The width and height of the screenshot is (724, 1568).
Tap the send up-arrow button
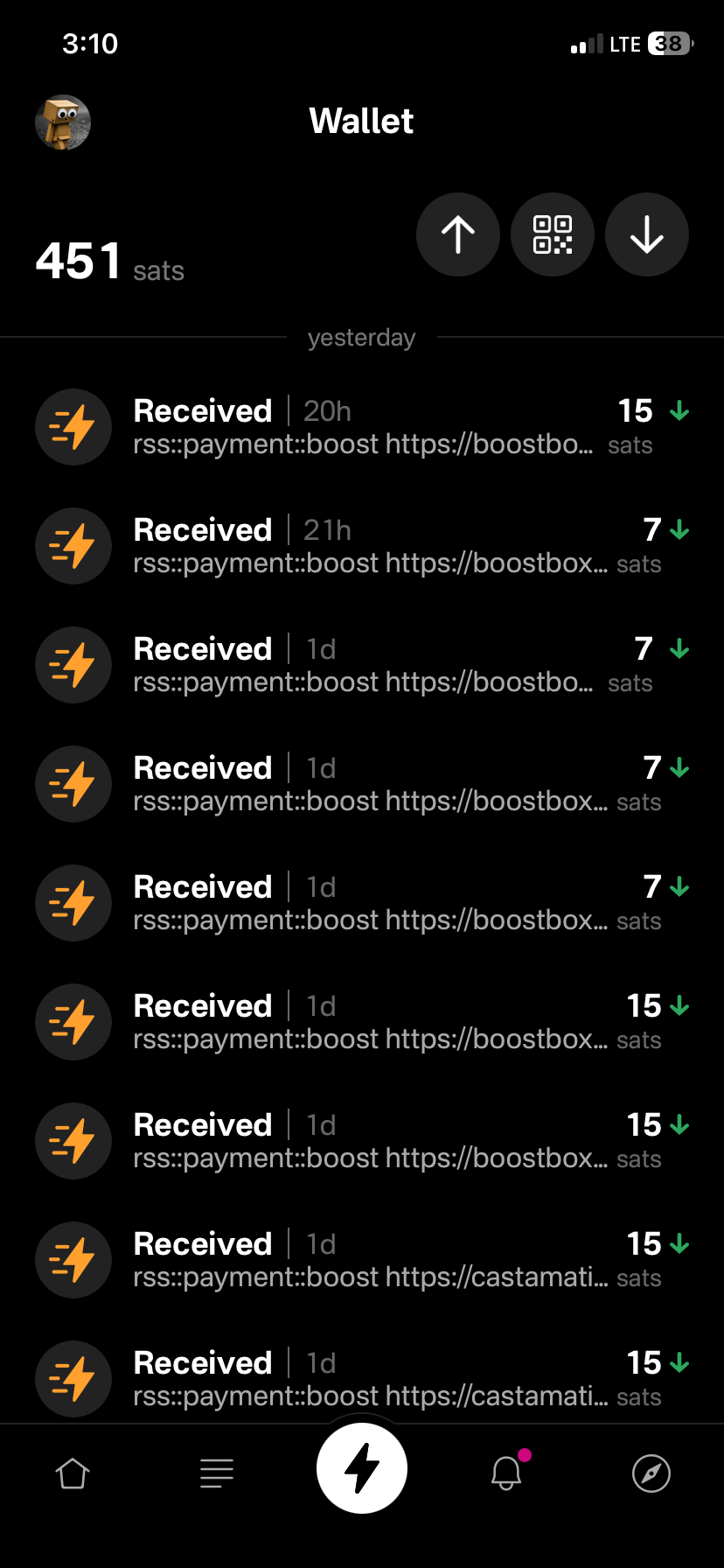[x=458, y=234]
